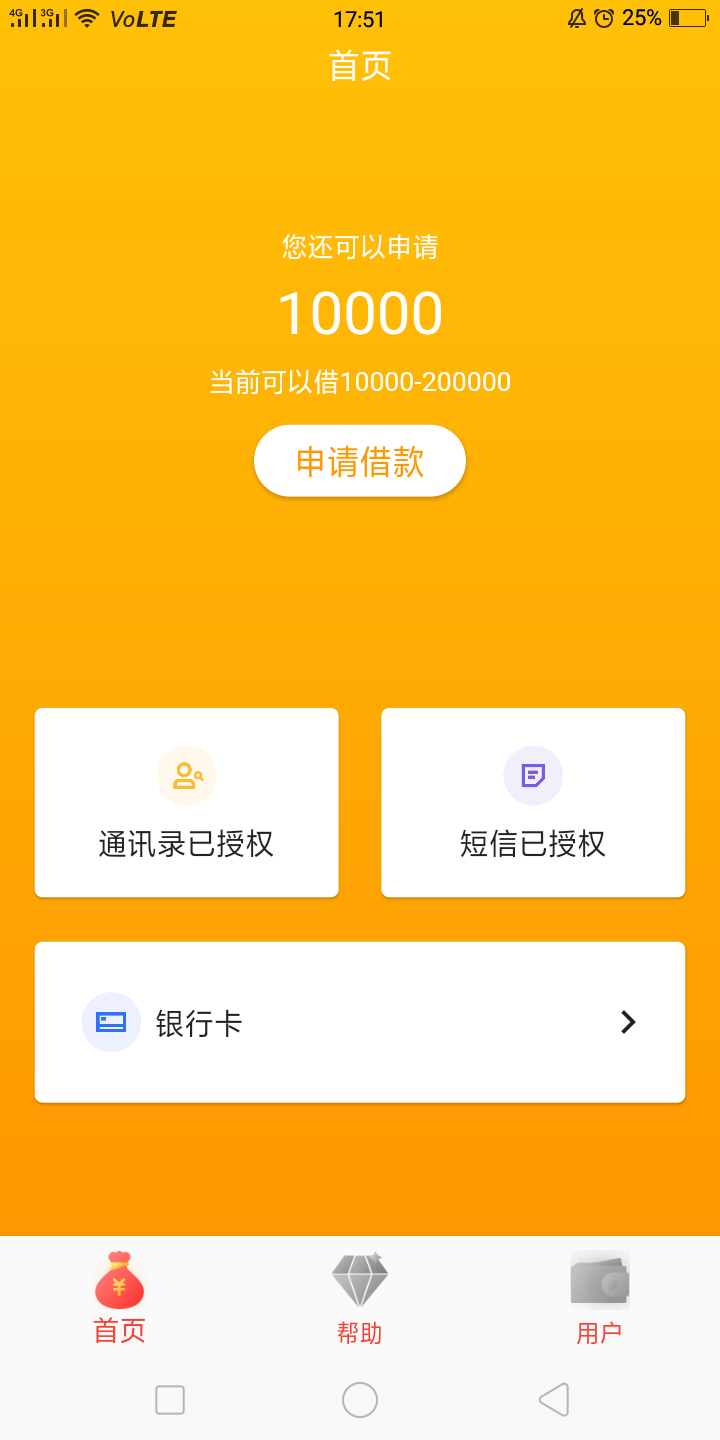This screenshot has height=1440, width=720.
Task: Switch to the 帮助 tab
Action: [360, 1298]
